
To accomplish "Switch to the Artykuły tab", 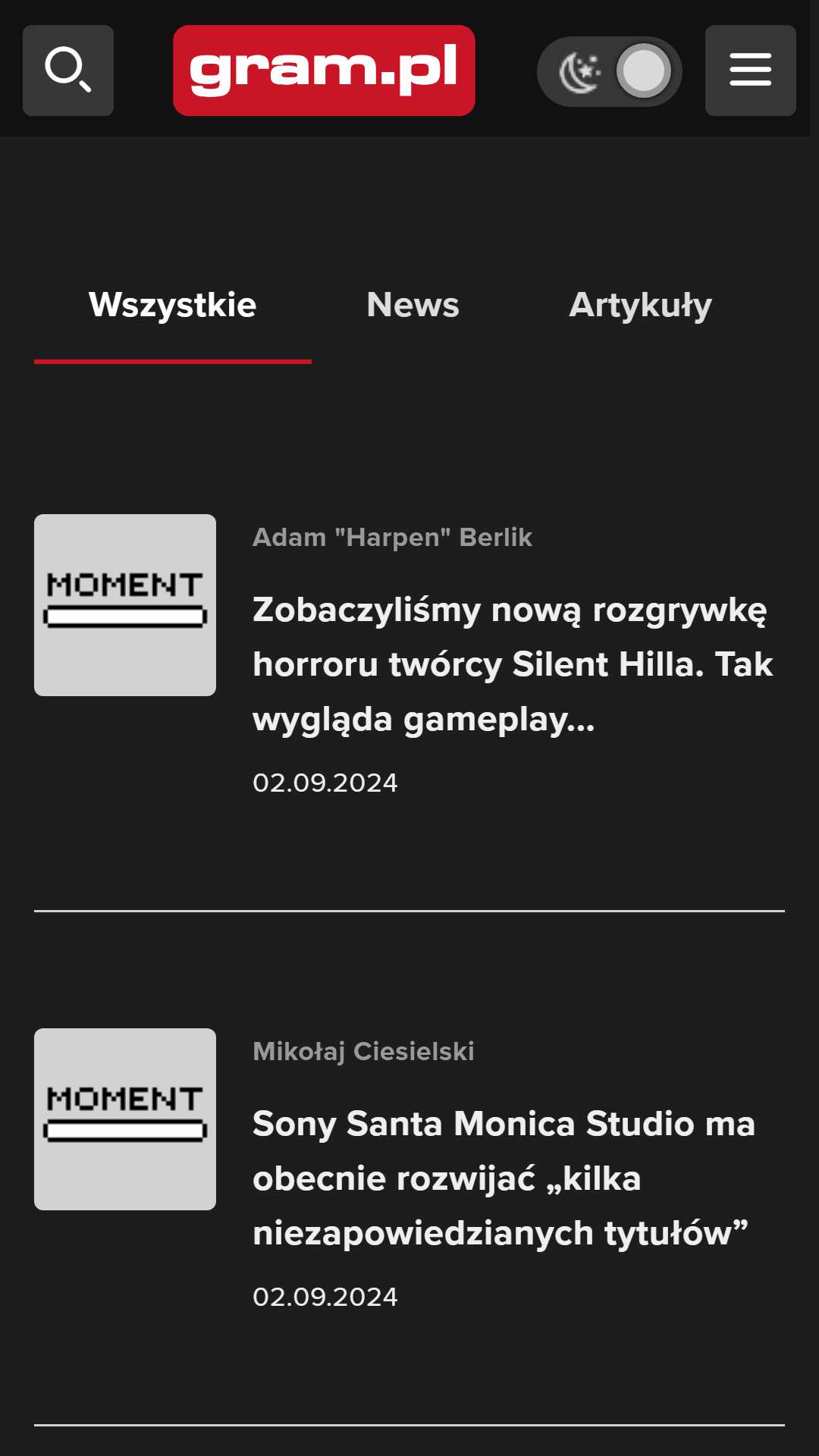I will click(x=641, y=305).
